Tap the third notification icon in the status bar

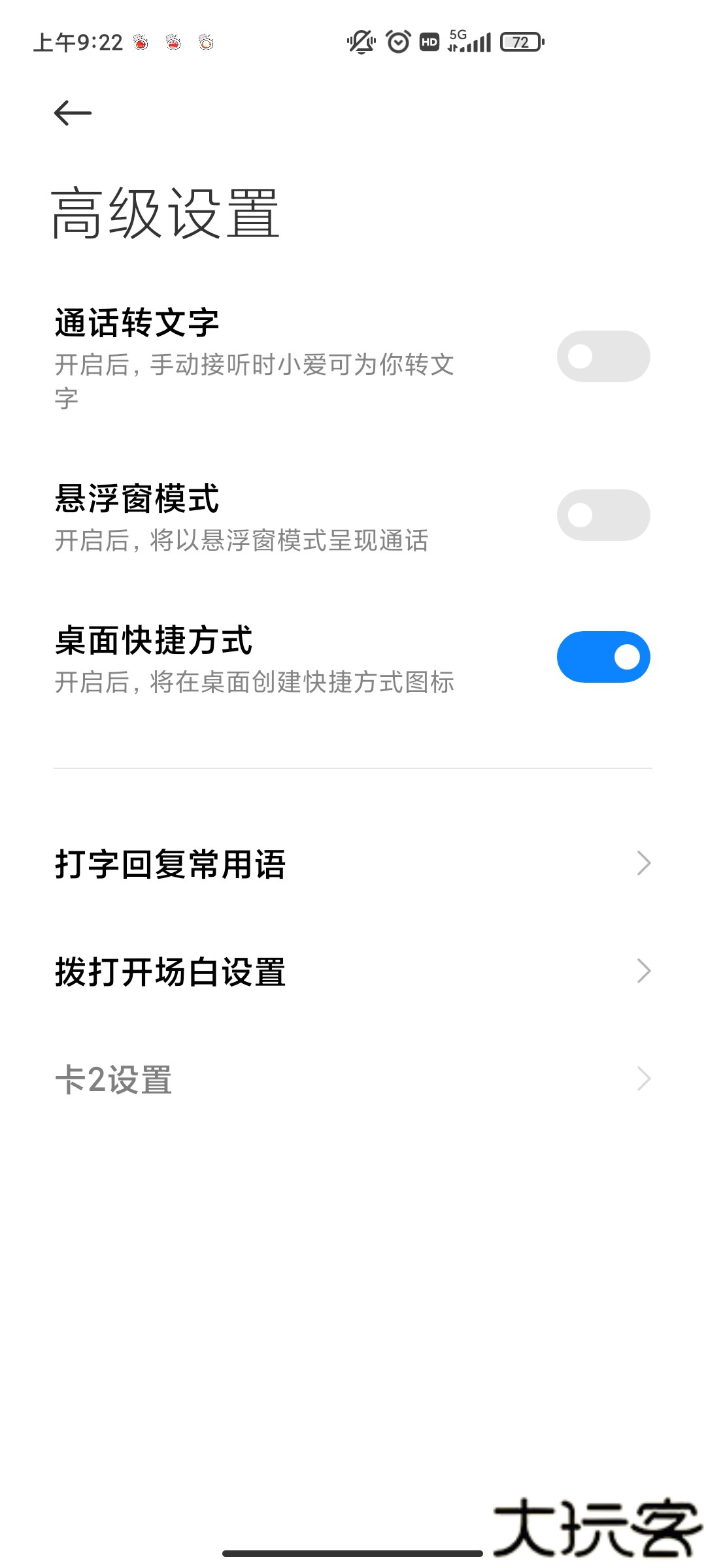coord(206,43)
